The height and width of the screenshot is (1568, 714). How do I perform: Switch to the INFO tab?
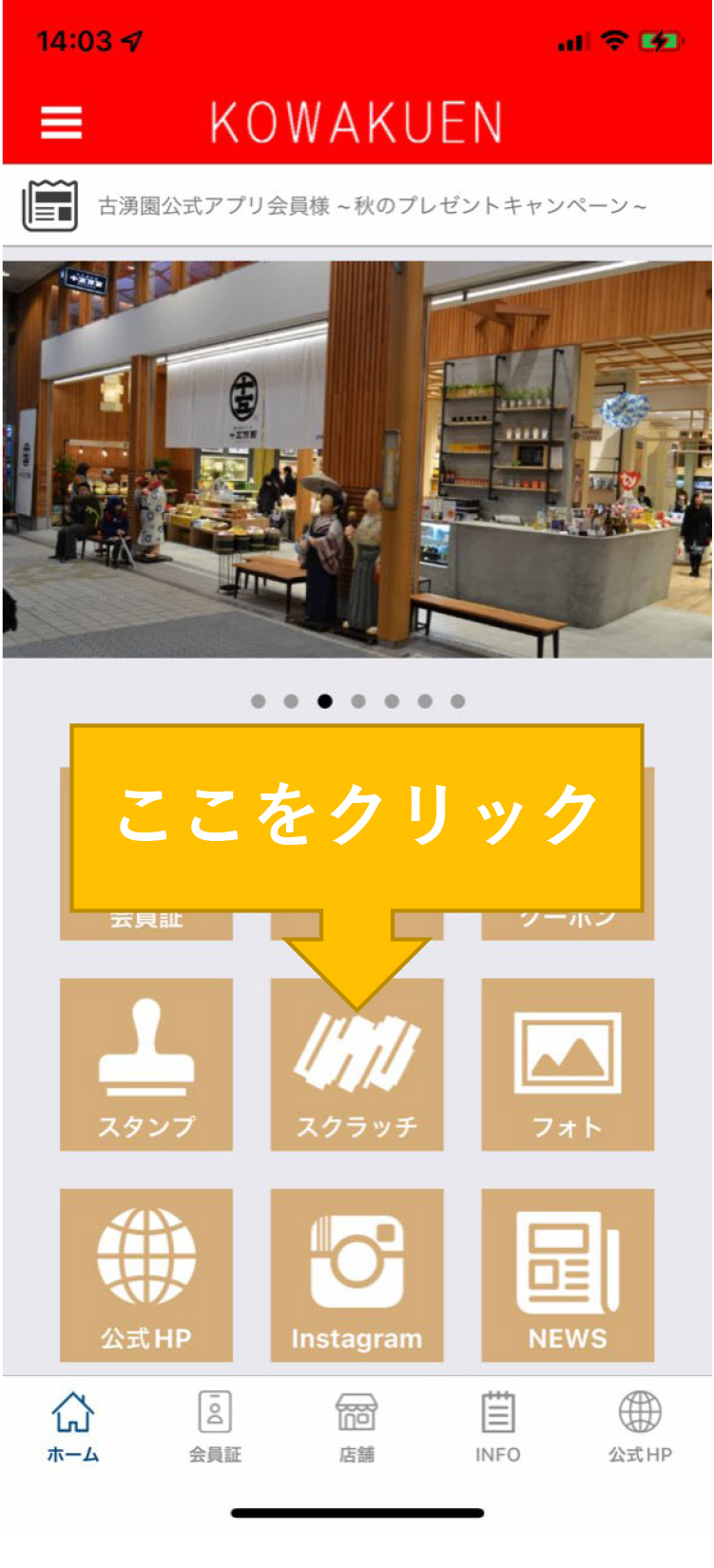[497, 1425]
